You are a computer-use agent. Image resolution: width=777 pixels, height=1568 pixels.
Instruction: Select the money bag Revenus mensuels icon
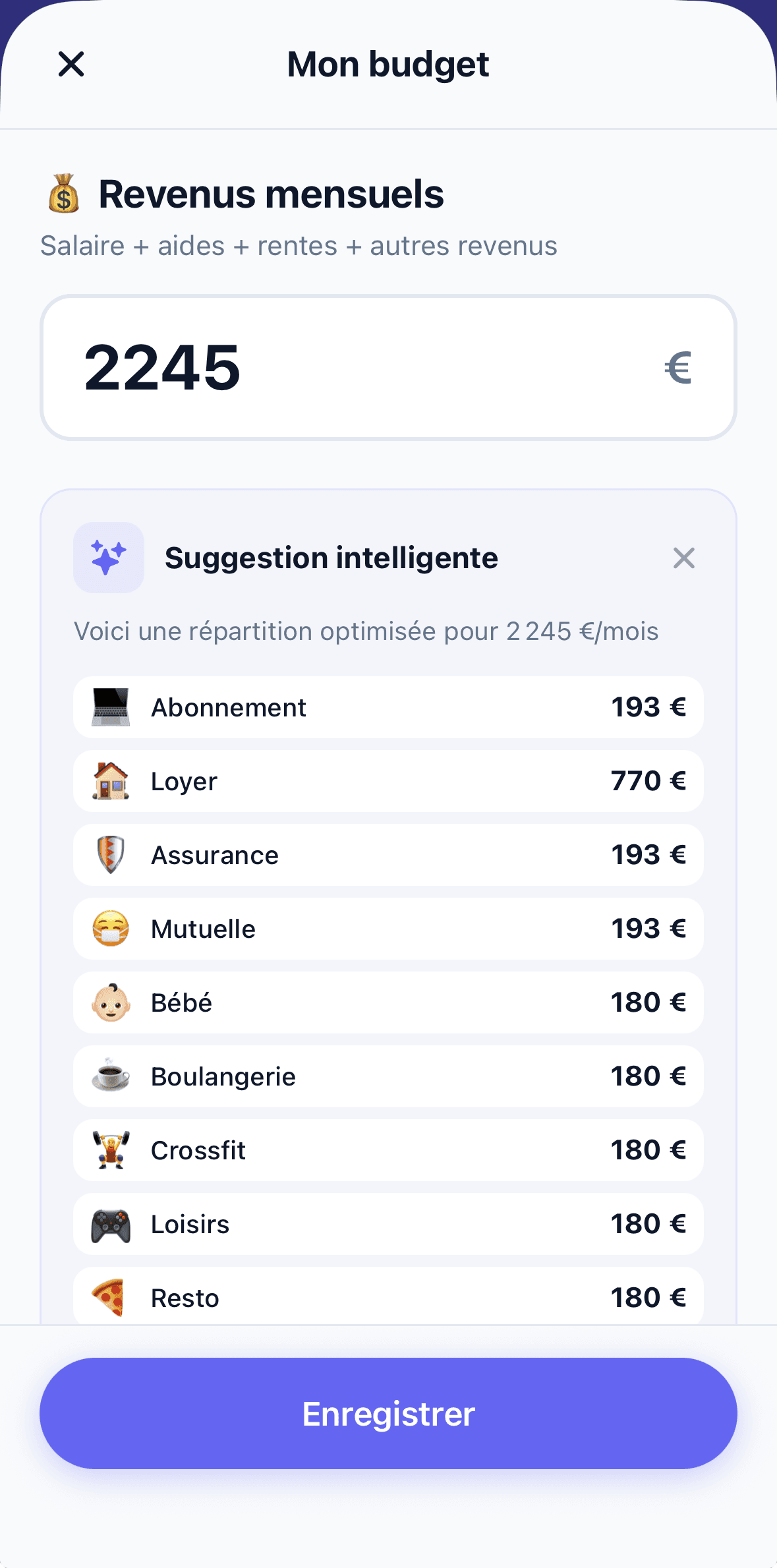tap(64, 194)
